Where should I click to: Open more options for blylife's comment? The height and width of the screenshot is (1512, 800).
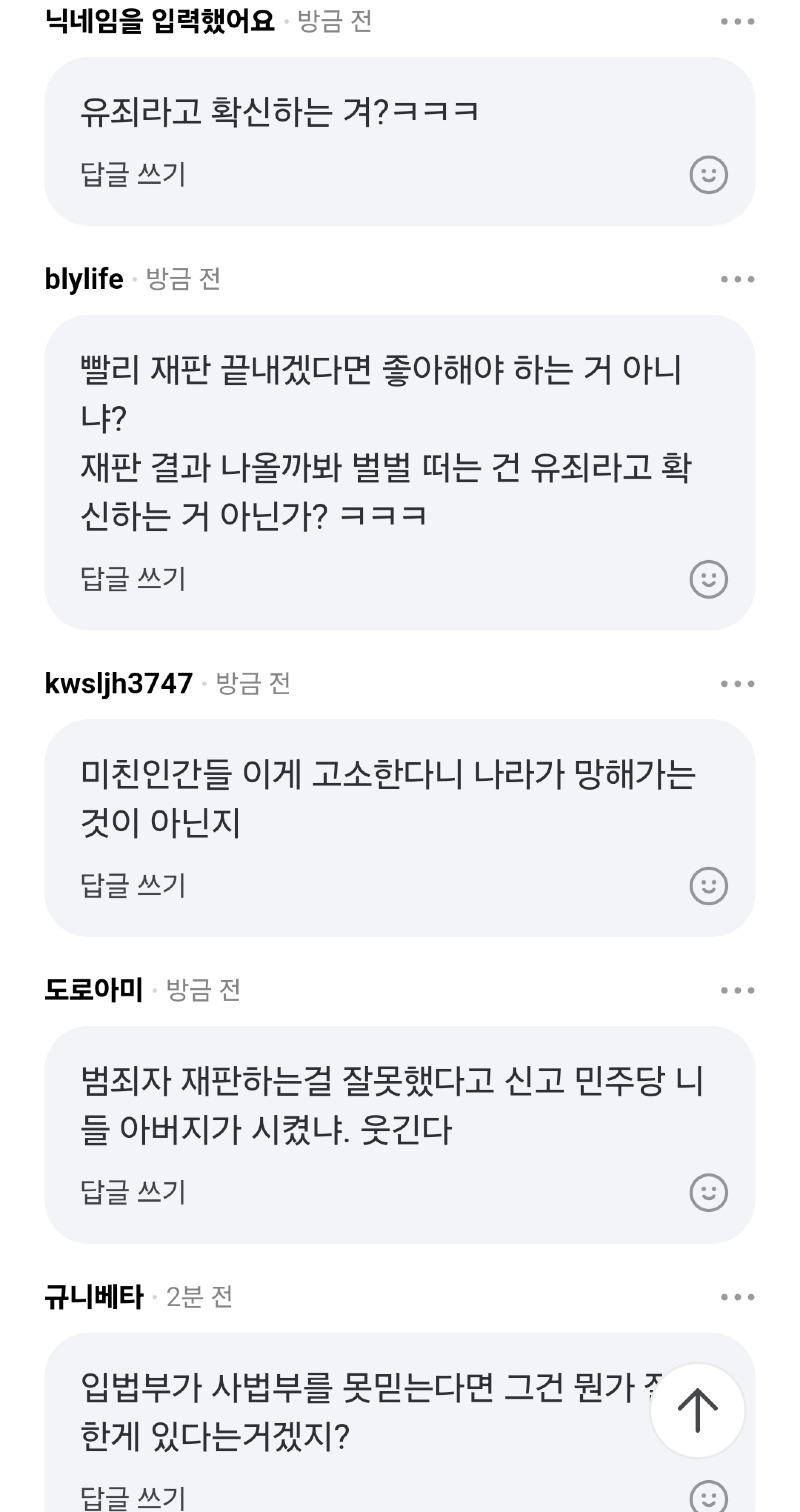pyautogui.click(x=735, y=279)
